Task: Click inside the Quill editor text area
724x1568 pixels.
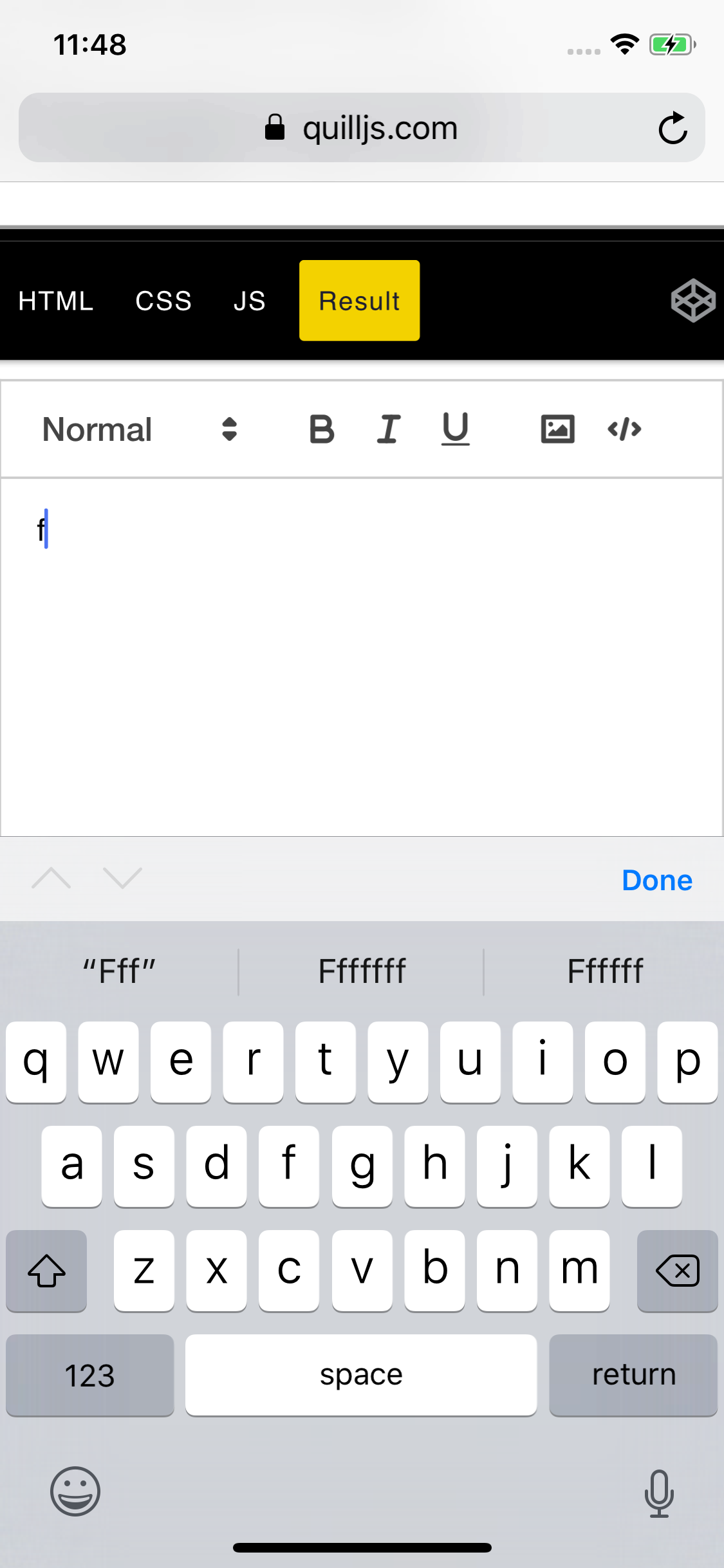Action: 360,644
